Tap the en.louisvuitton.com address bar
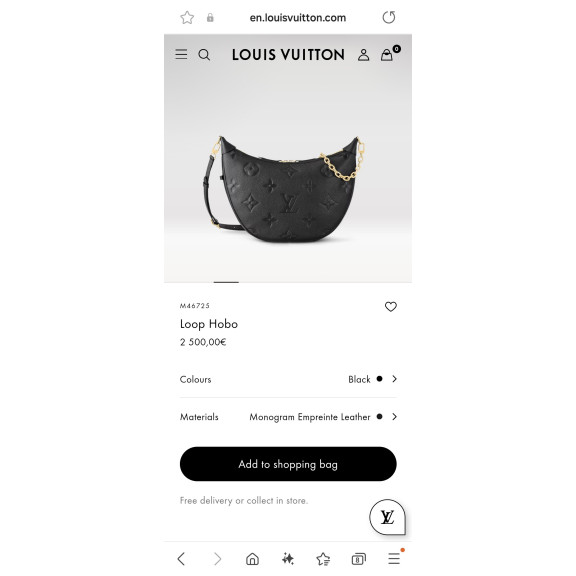This screenshot has height=576, width=576. click(x=298, y=18)
